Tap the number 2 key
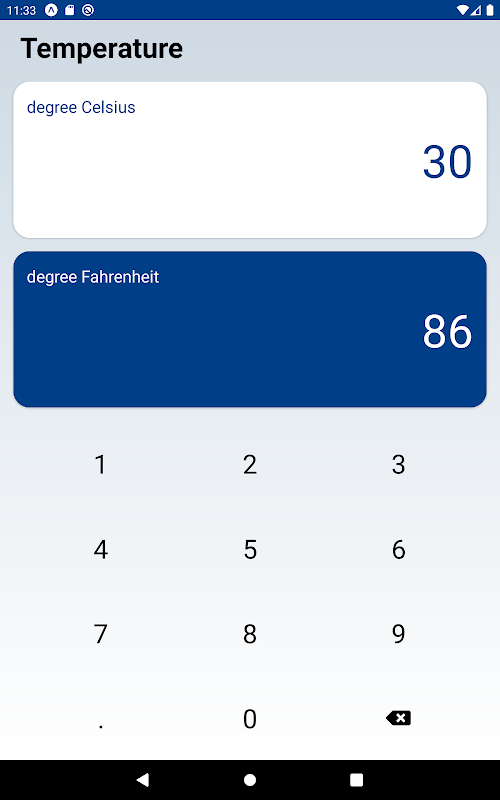500x800 pixels. pyautogui.click(x=249, y=464)
